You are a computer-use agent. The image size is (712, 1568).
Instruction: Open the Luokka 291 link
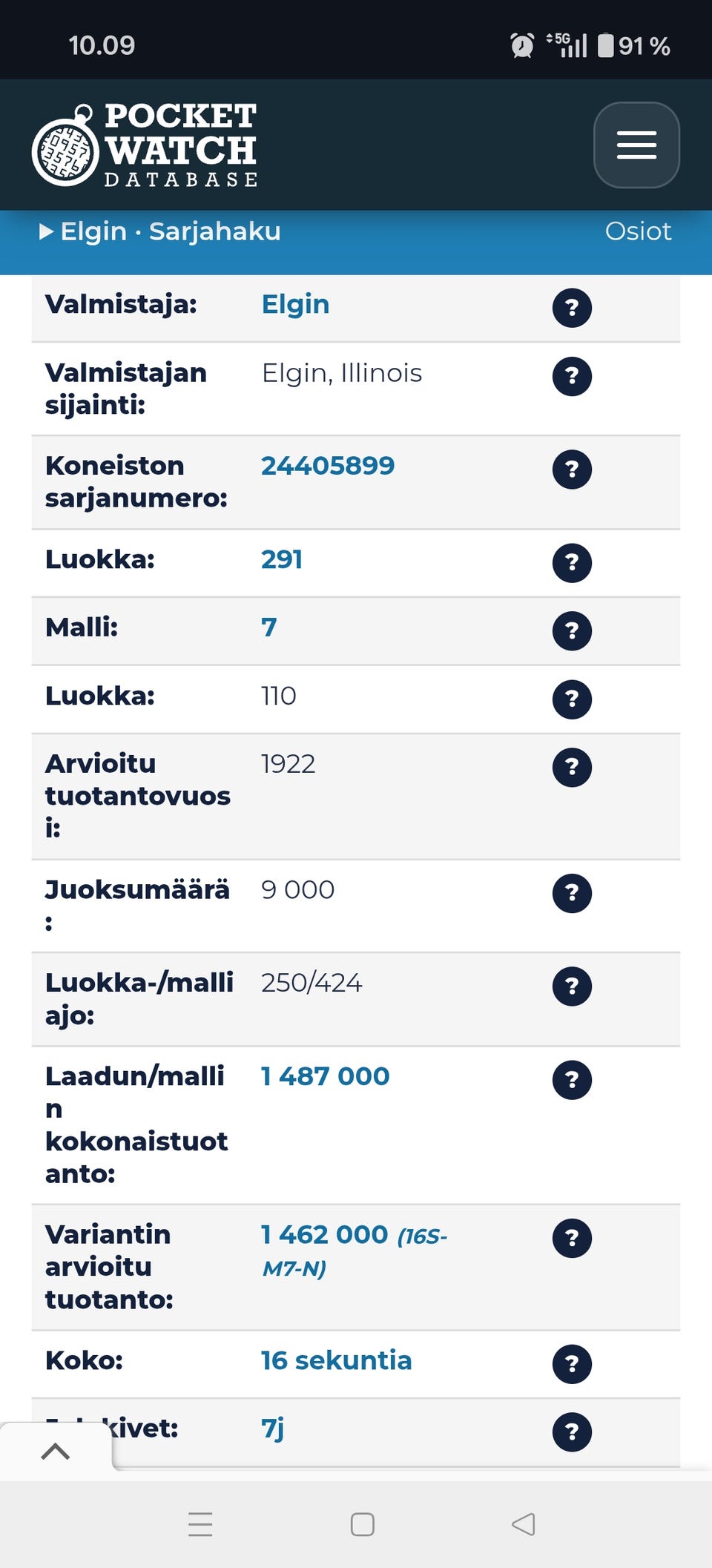click(x=282, y=559)
